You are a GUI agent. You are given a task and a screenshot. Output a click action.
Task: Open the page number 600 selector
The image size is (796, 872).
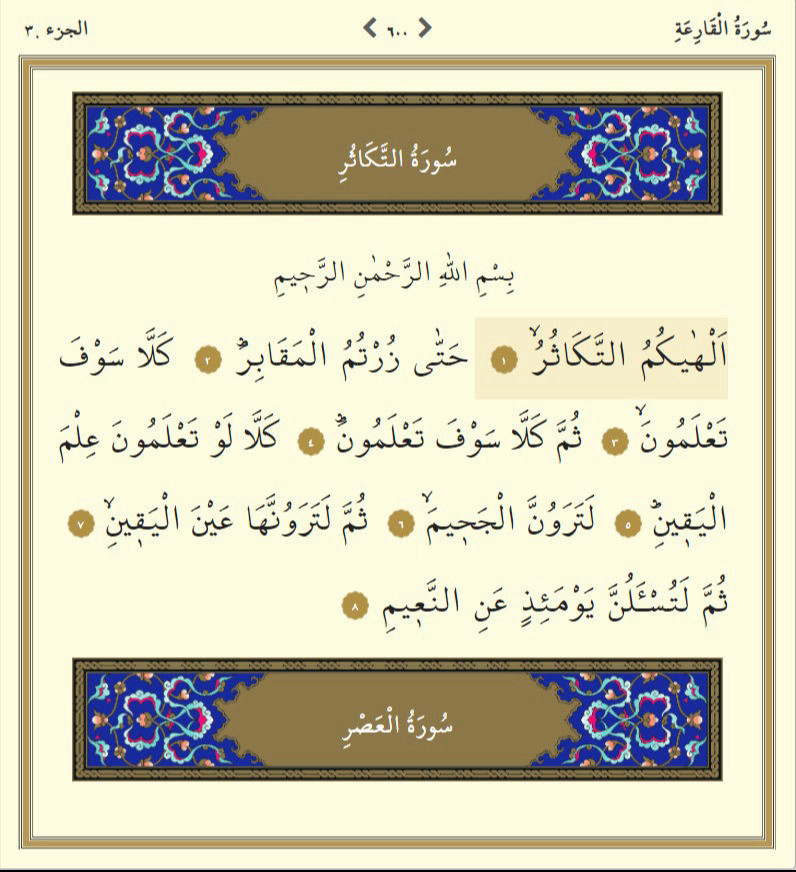coord(397,28)
